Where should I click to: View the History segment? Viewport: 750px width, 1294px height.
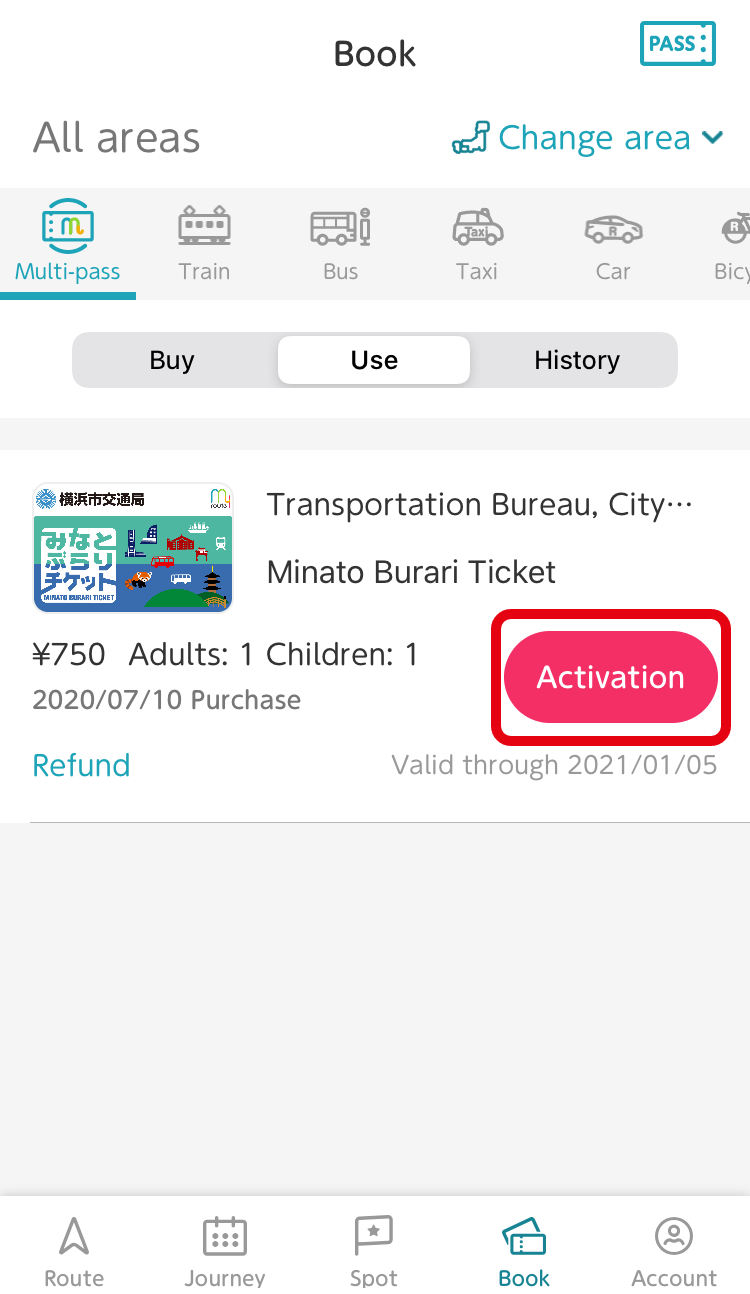(577, 360)
